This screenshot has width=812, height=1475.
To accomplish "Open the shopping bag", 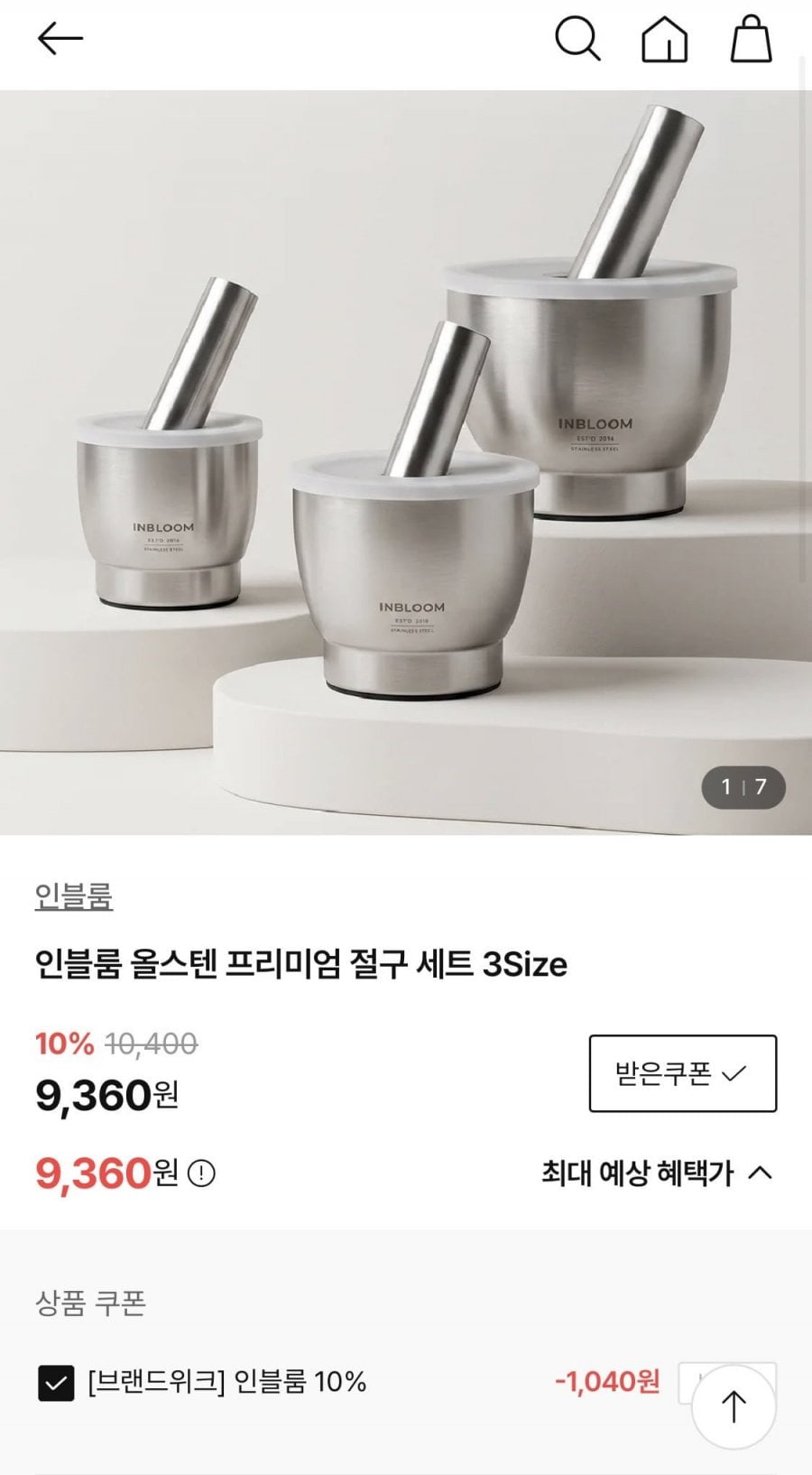I will pos(751,40).
